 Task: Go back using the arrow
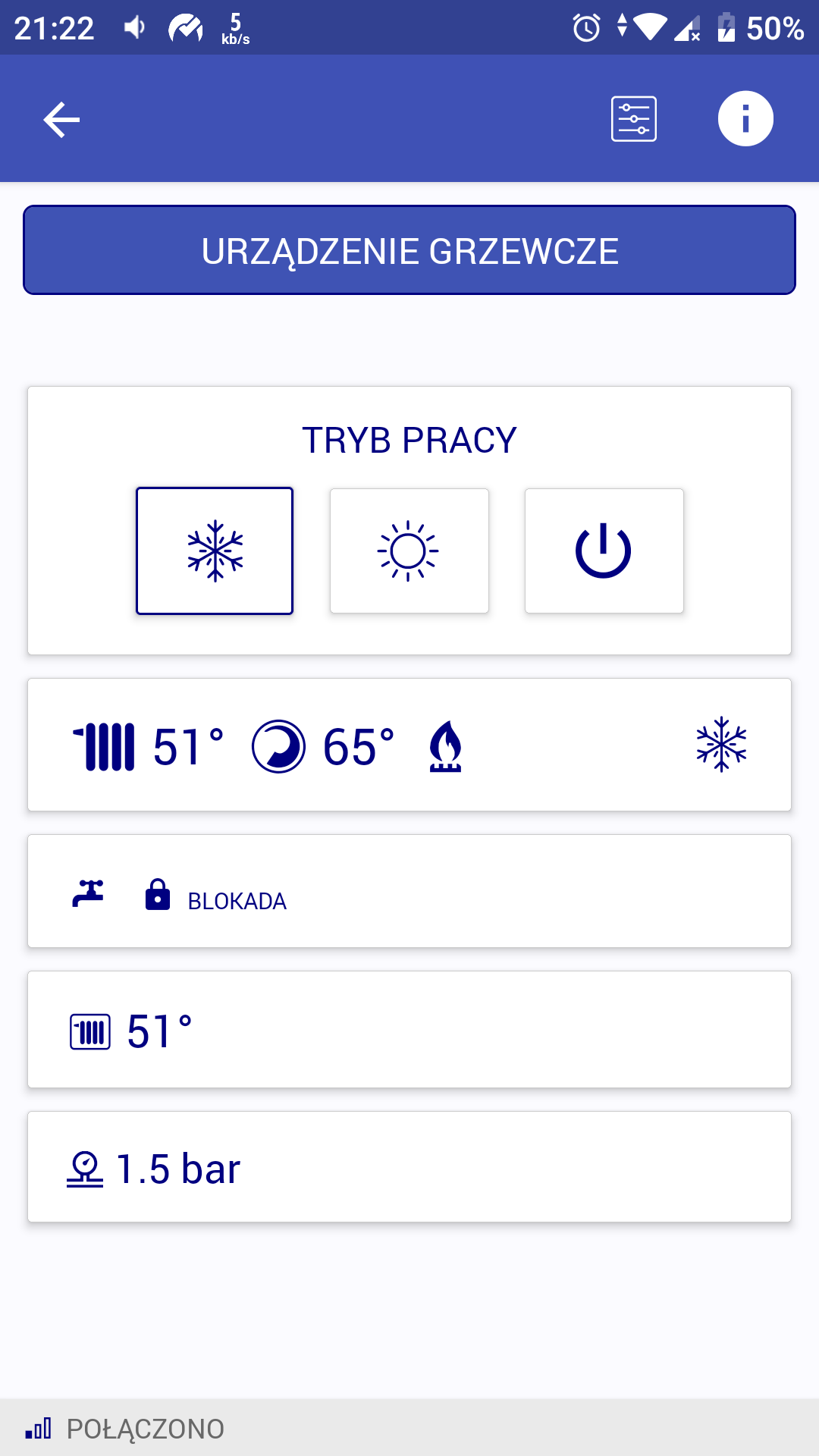coord(61,119)
